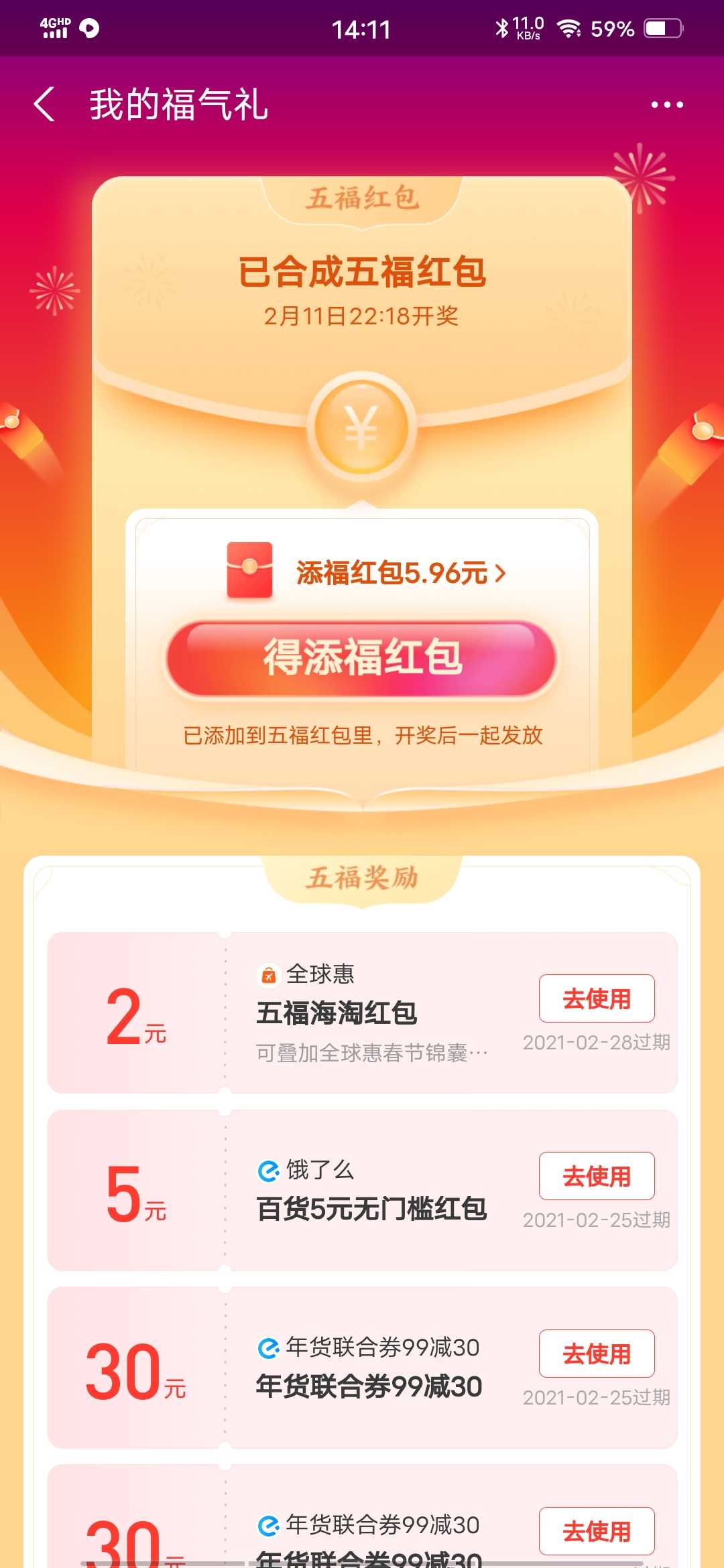This screenshot has height=1568, width=724.
Task: Use the 百货5元无门槛红包 coupon
Action: click(597, 1176)
